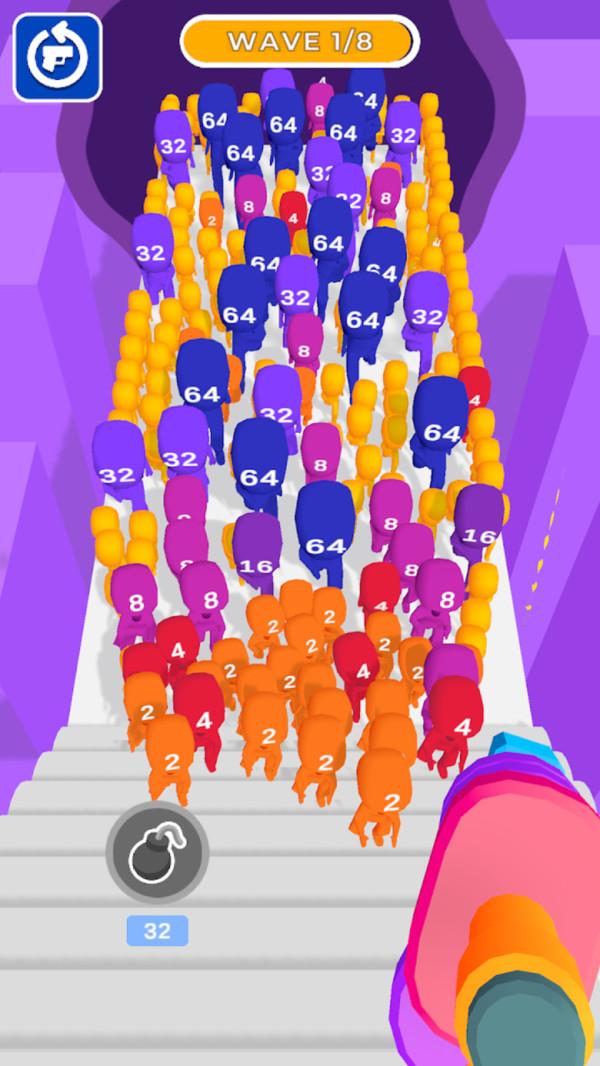Viewport: 600px width, 1066px height.
Task: Use the bomb power-up button
Action: click(157, 853)
